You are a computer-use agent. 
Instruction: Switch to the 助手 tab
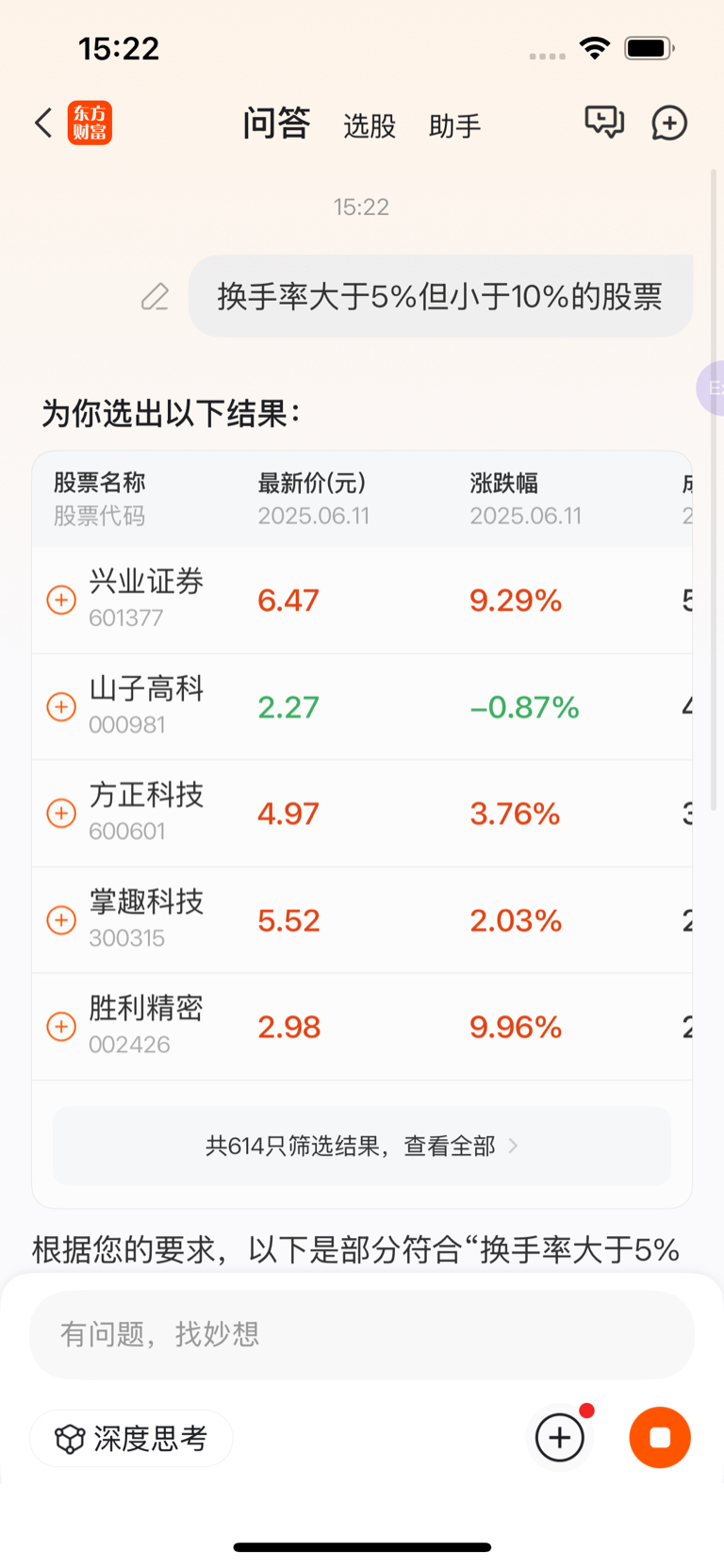pos(454,125)
